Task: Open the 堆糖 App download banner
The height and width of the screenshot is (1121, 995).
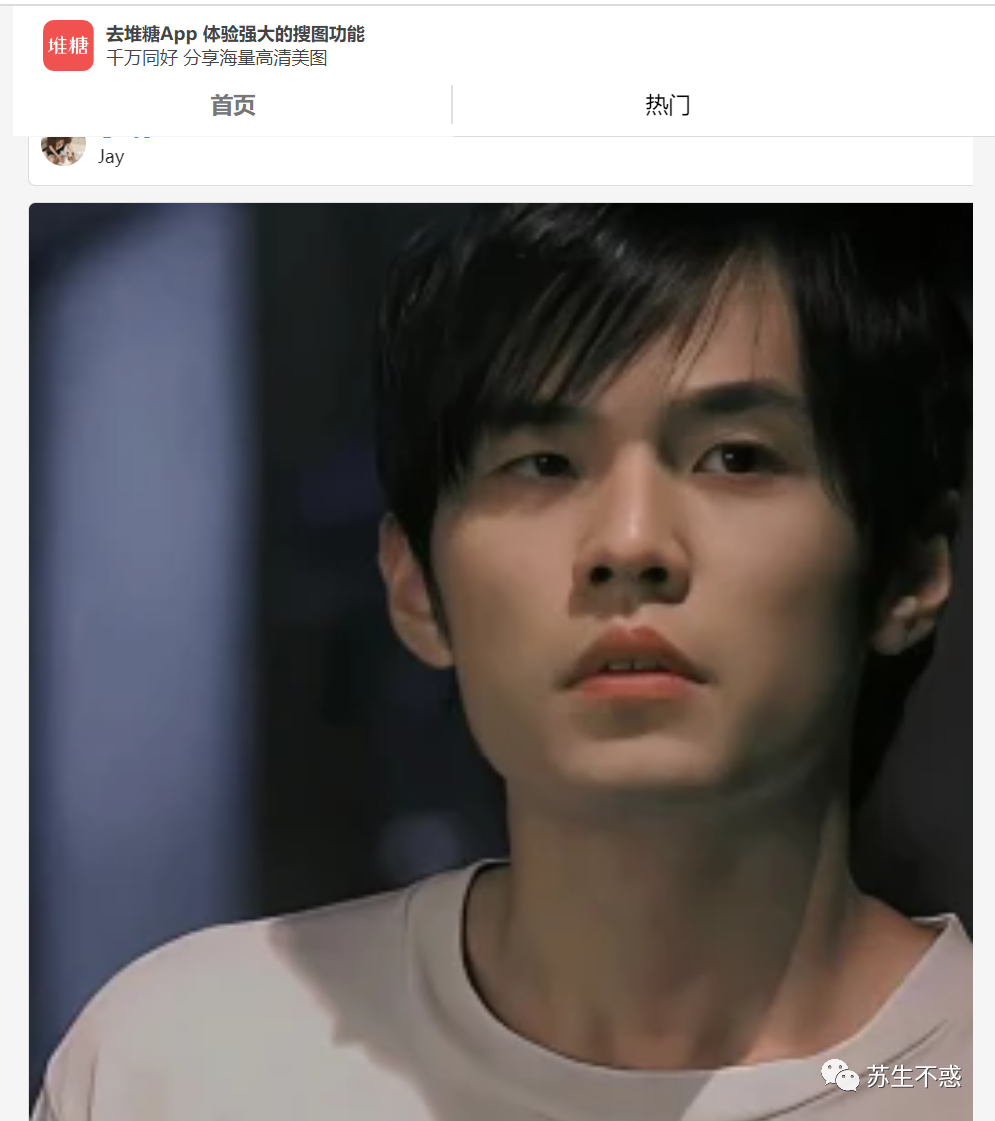Action: coord(235,46)
